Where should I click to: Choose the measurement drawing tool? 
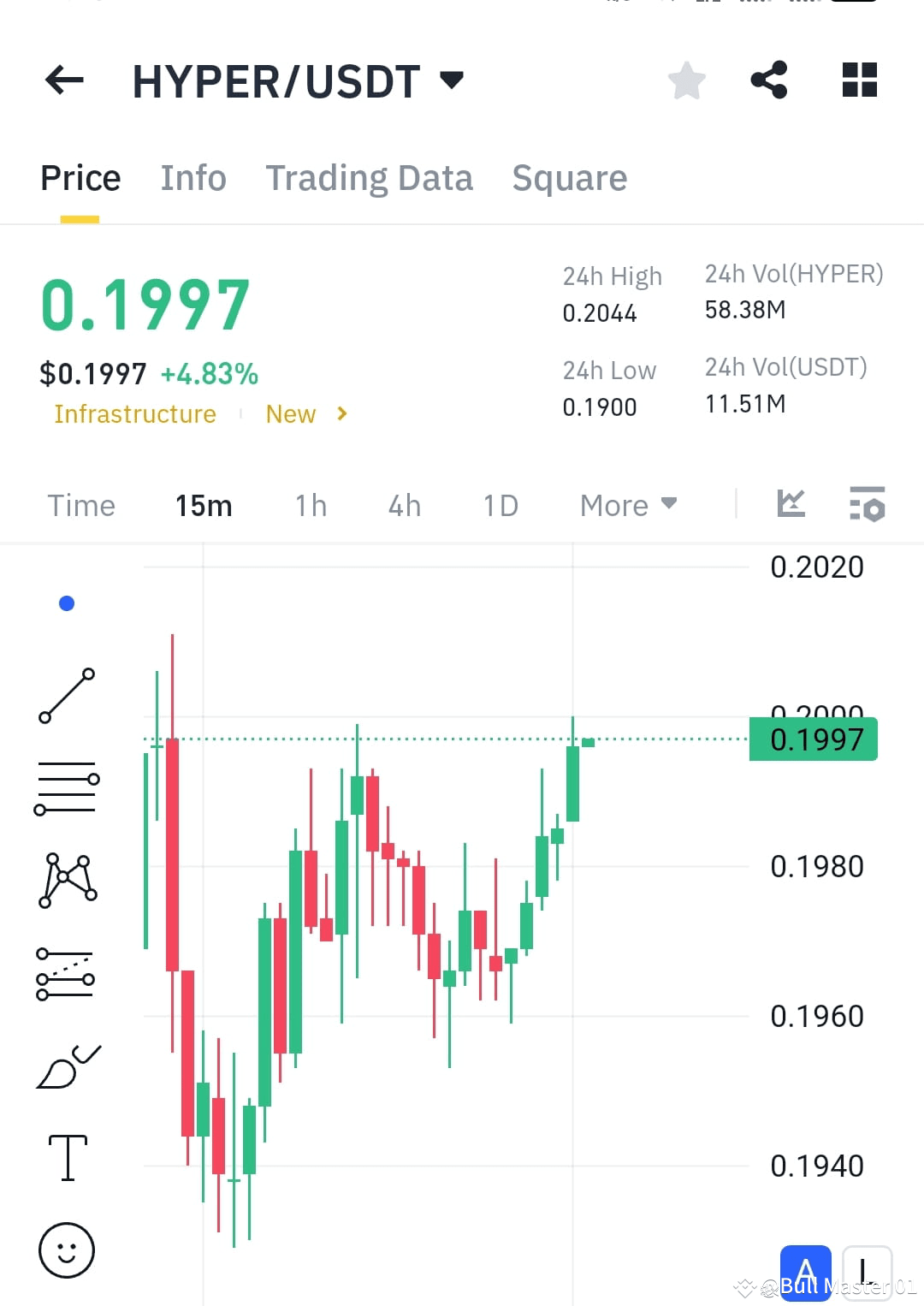(66, 972)
